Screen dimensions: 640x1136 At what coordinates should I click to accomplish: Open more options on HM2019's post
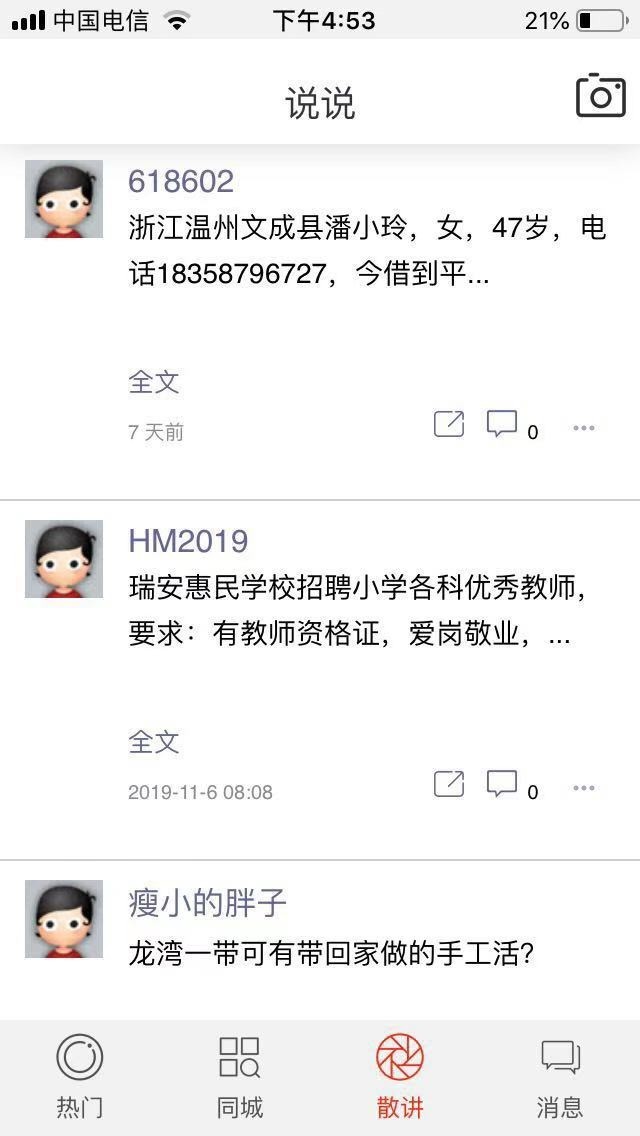(583, 788)
